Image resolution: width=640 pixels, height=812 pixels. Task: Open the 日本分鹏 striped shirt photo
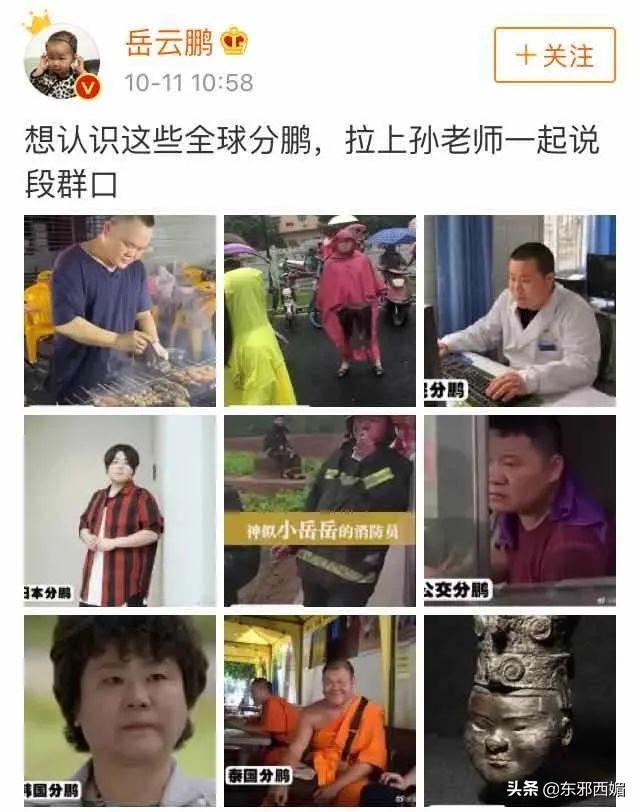click(x=120, y=510)
